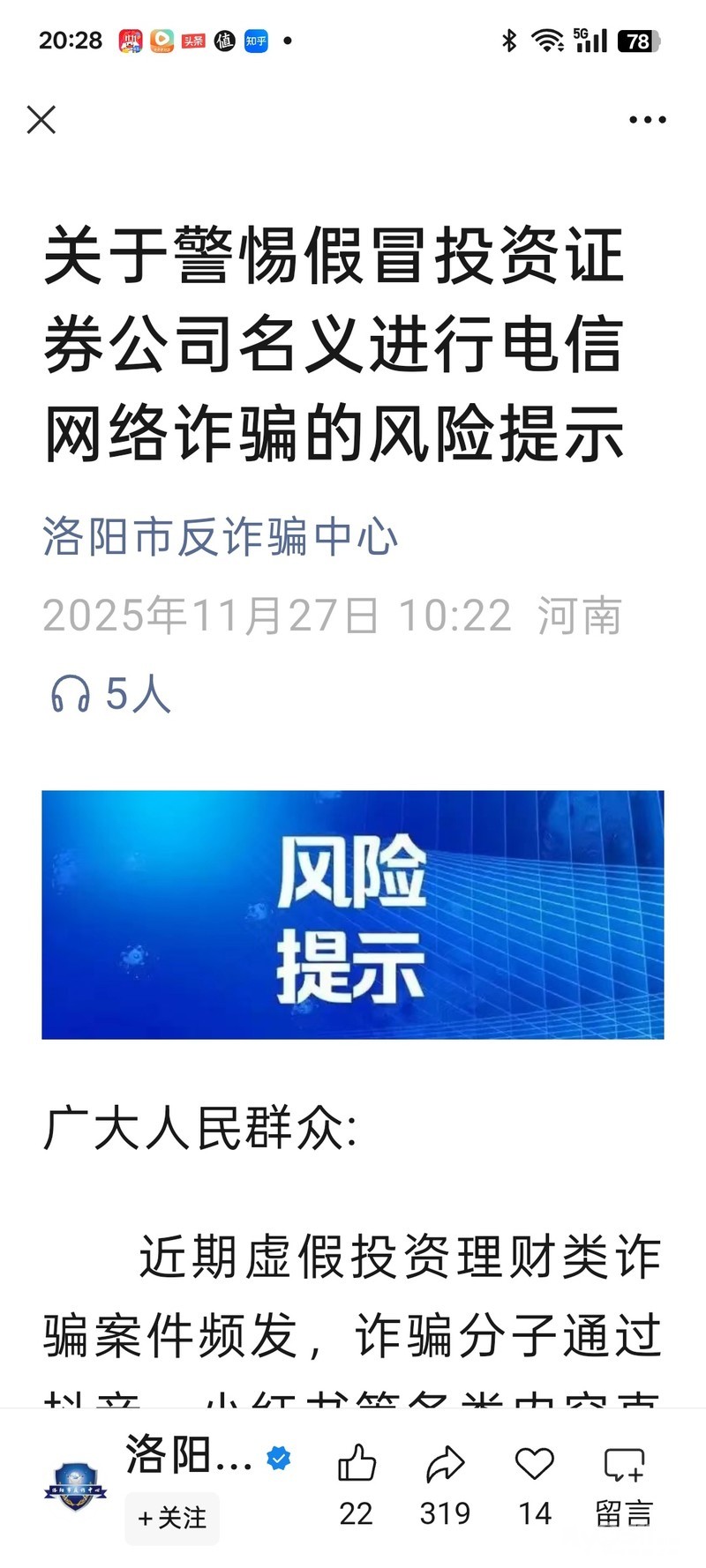
Task: Open the three-dot overflow menu
Action: 647,120
